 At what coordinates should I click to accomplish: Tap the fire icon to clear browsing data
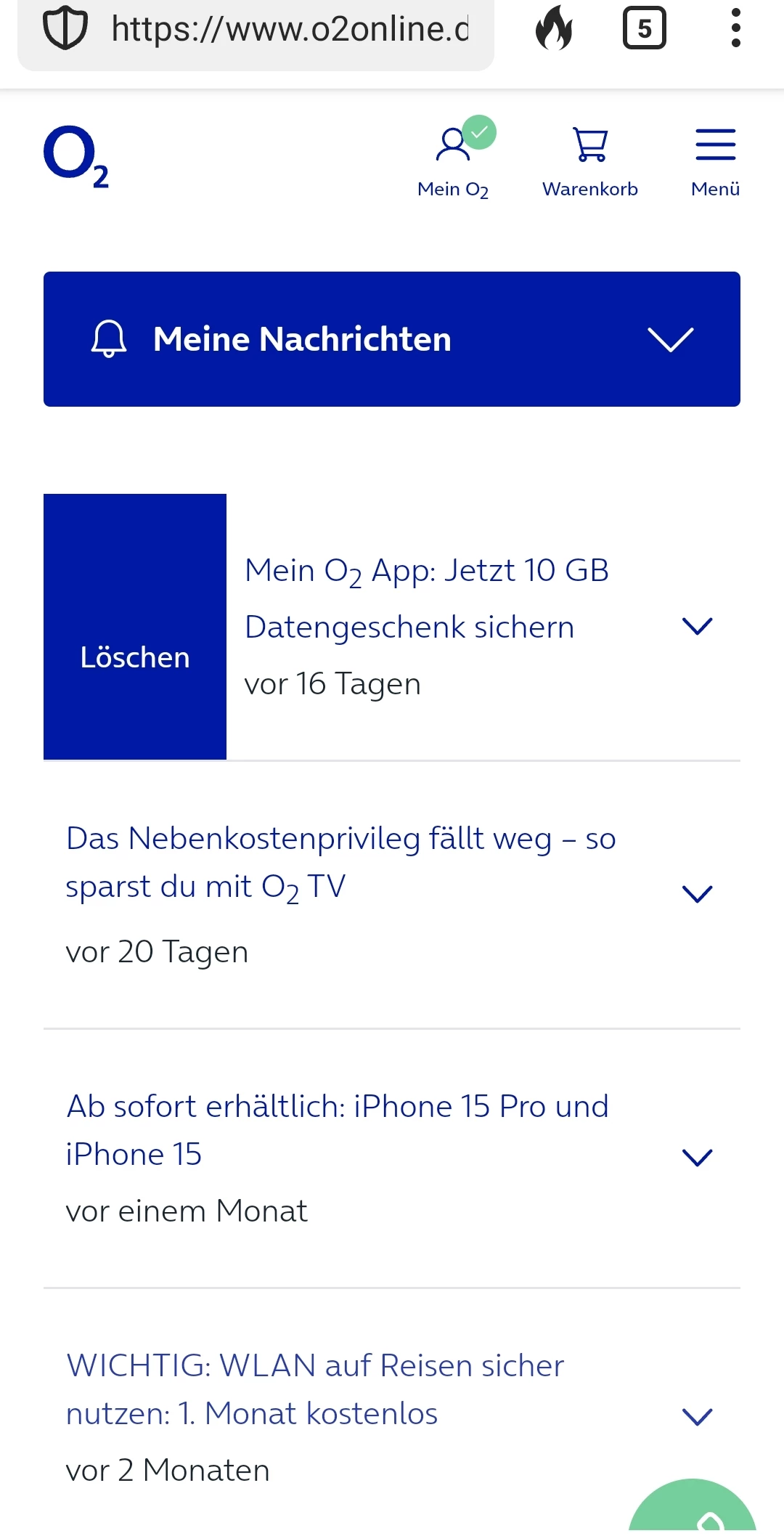(554, 29)
